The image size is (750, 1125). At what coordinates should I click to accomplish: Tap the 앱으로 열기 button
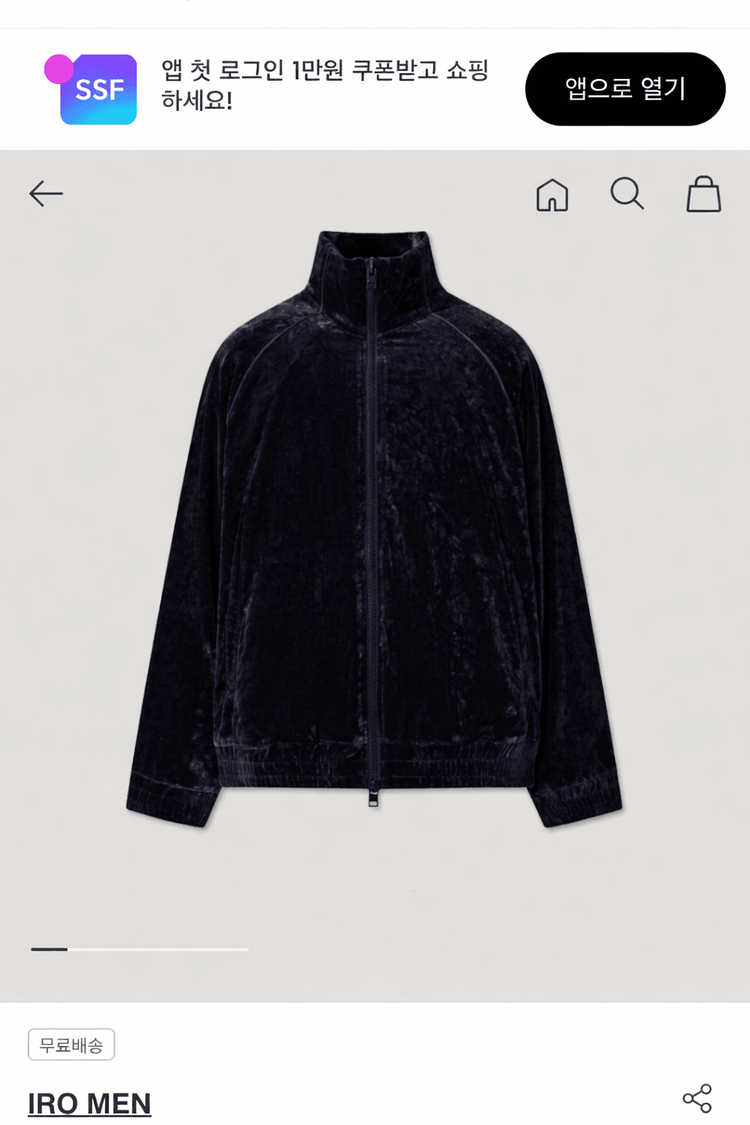coord(625,89)
